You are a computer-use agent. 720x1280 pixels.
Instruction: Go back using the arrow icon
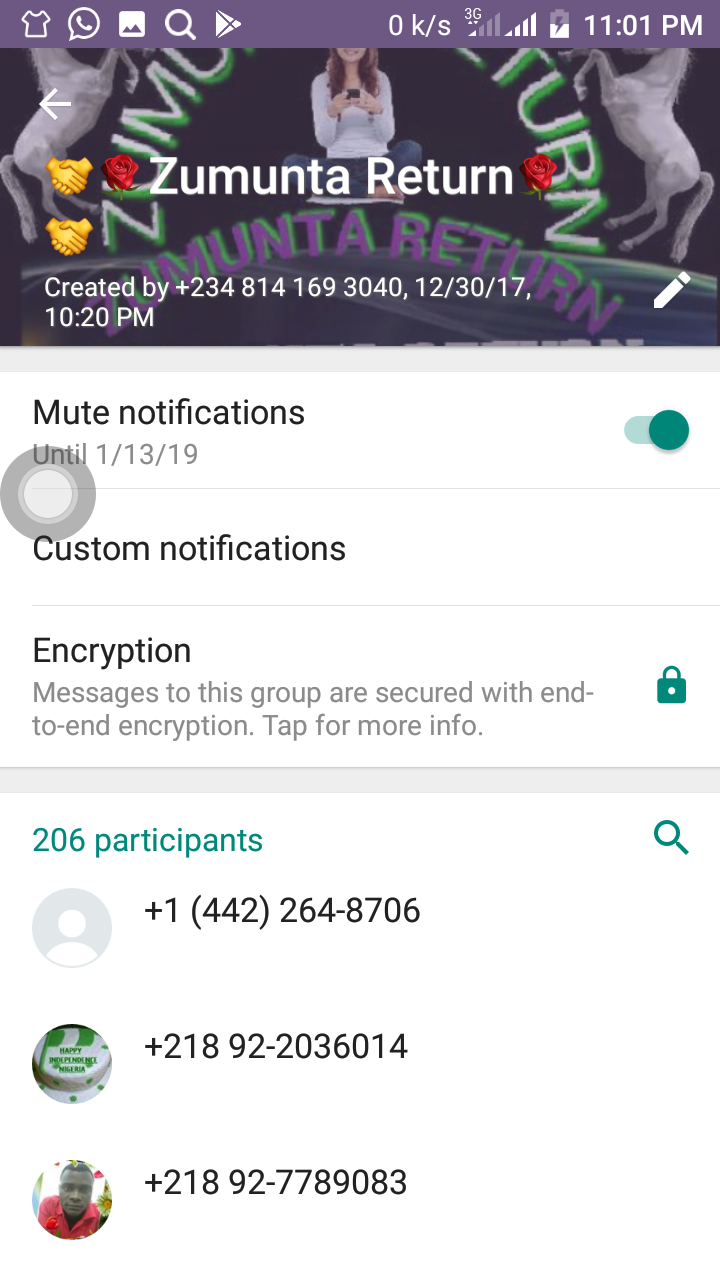click(x=55, y=104)
